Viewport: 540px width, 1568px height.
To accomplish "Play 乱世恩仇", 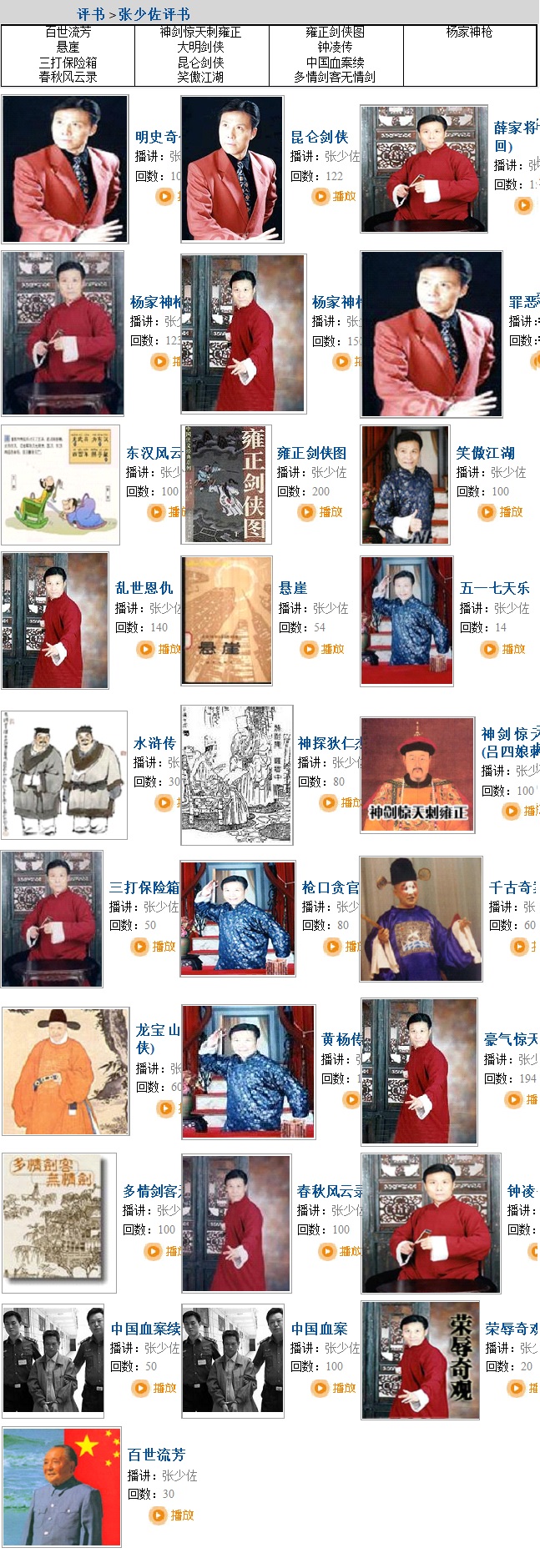I will tap(159, 648).
